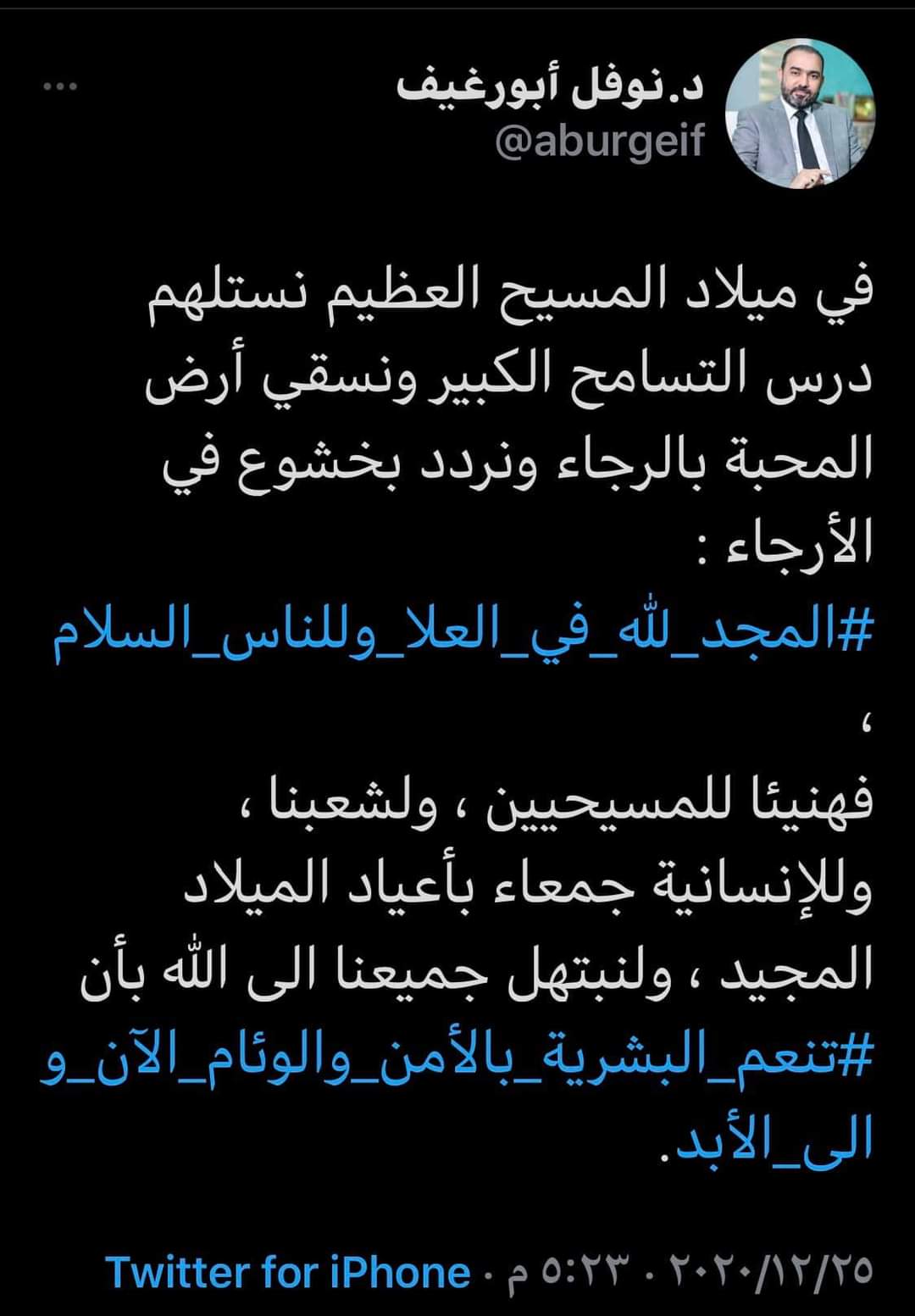
Task: Open the tweet's three-dot overflow menu
Action: point(61,86)
